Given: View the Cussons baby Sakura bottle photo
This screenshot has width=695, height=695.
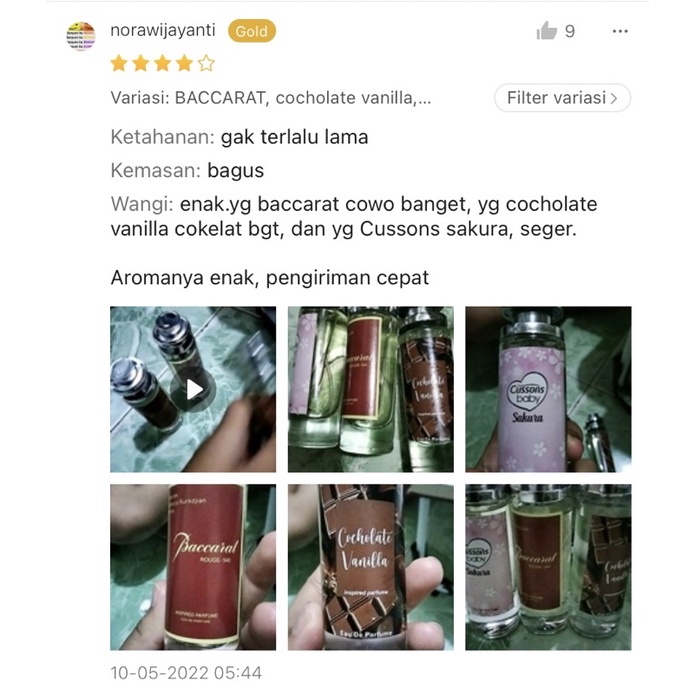Looking at the screenshot, I should tap(548, 389).
